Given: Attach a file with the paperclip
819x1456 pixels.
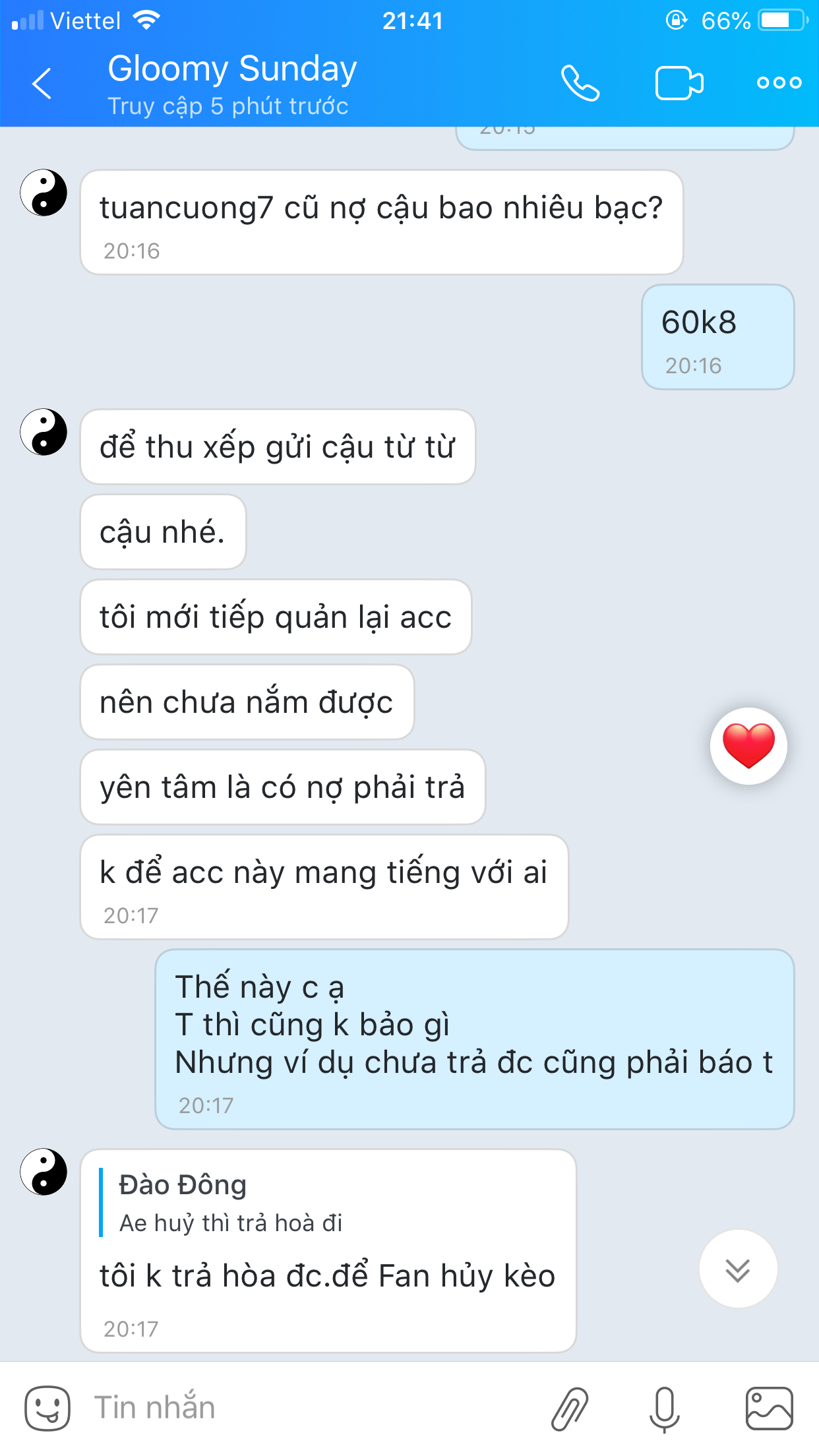Looking at the screenshot, I should (569, 1408).
